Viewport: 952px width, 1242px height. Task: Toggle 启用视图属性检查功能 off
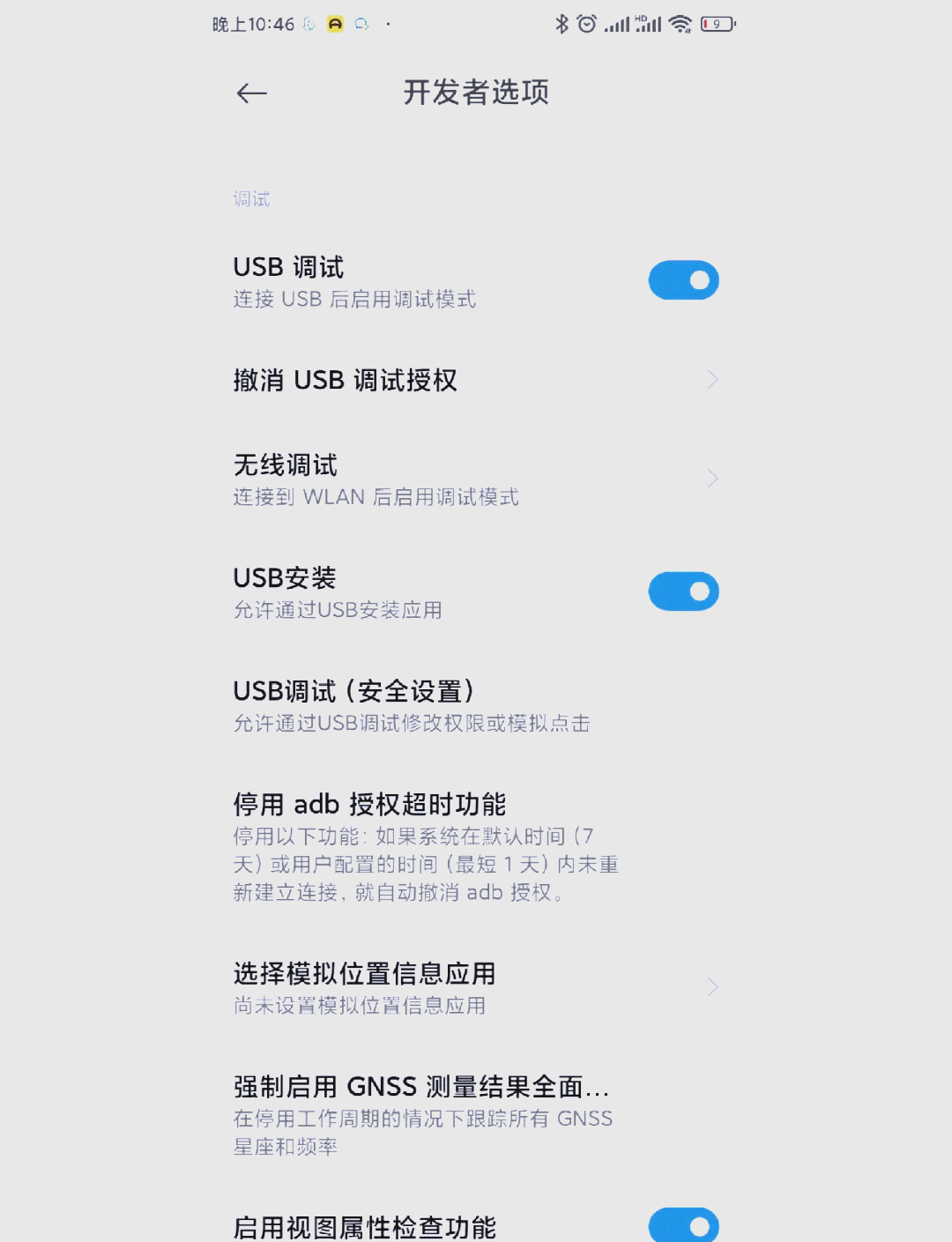pyautogui.click(x=683, y=1225)
